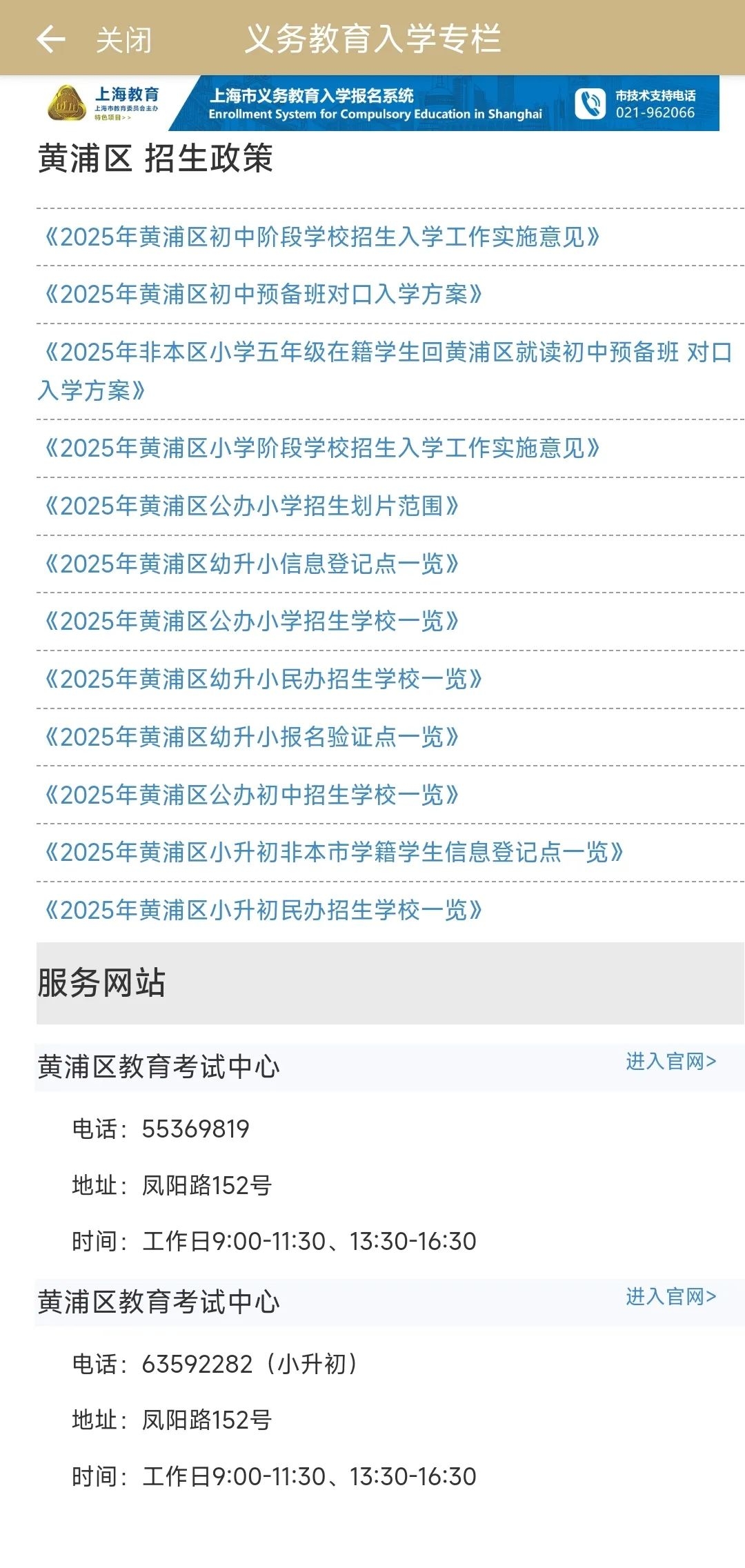Open 《2025年黄浦区小学阶段学校招生入学工作实施意见》
Screen dimensions: 745x1568
pyautogui.click(x=322, y=448)
